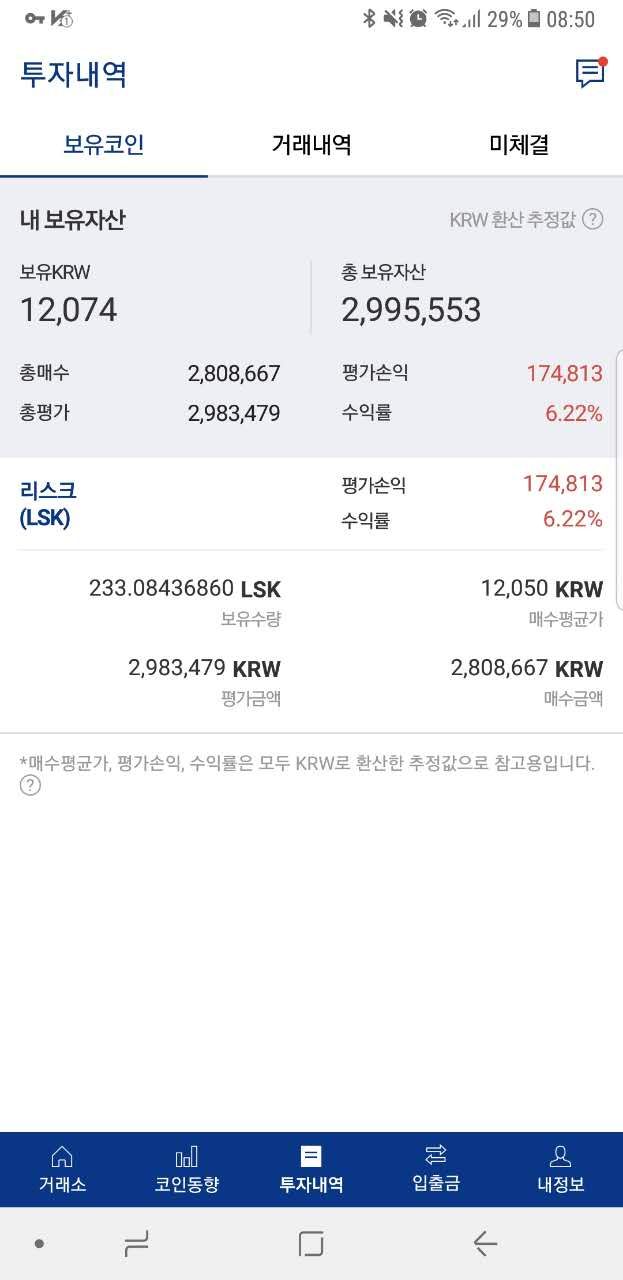Tap the system home button
Viewport: 623px width, 1280px height.
coord(311,1243)
